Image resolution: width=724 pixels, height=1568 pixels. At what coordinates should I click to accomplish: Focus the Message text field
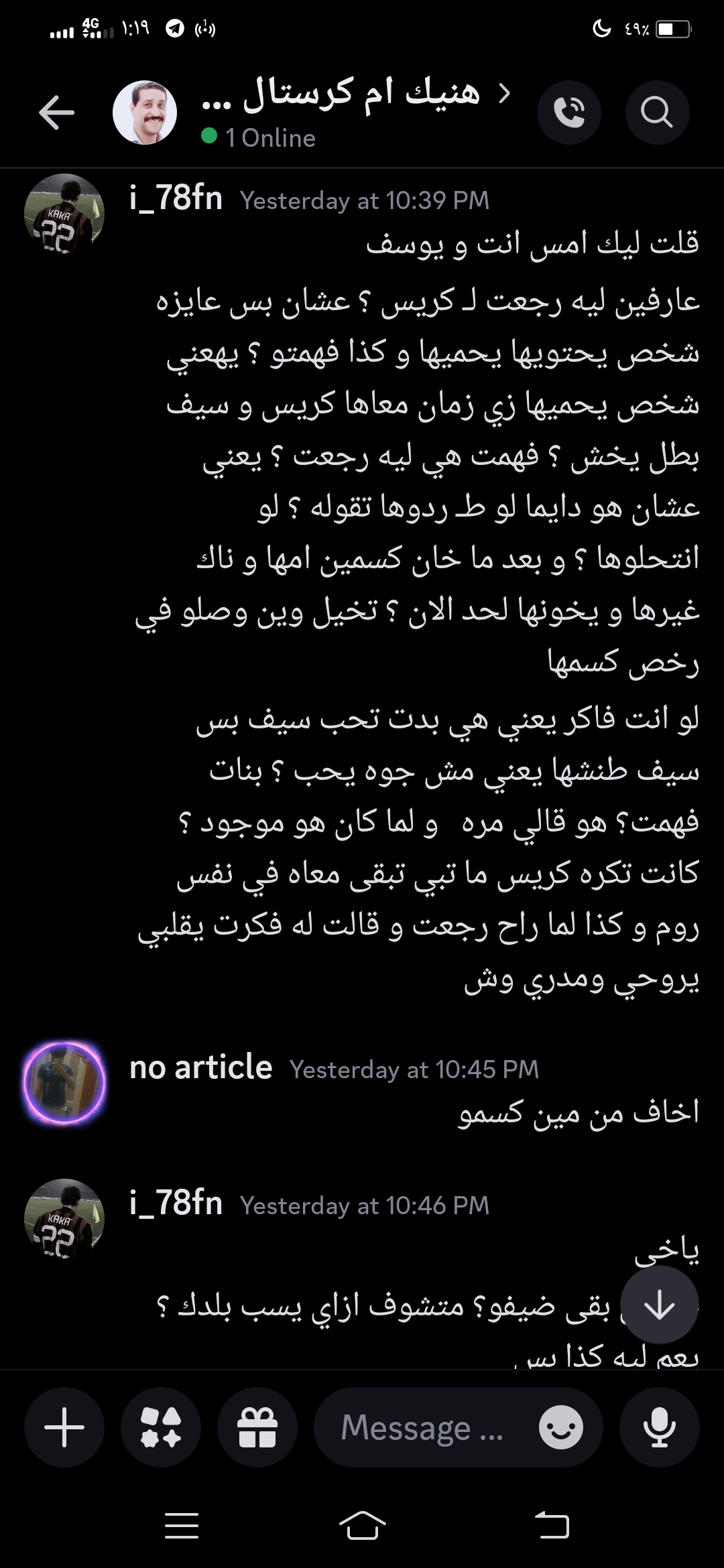pos(422,1428)
